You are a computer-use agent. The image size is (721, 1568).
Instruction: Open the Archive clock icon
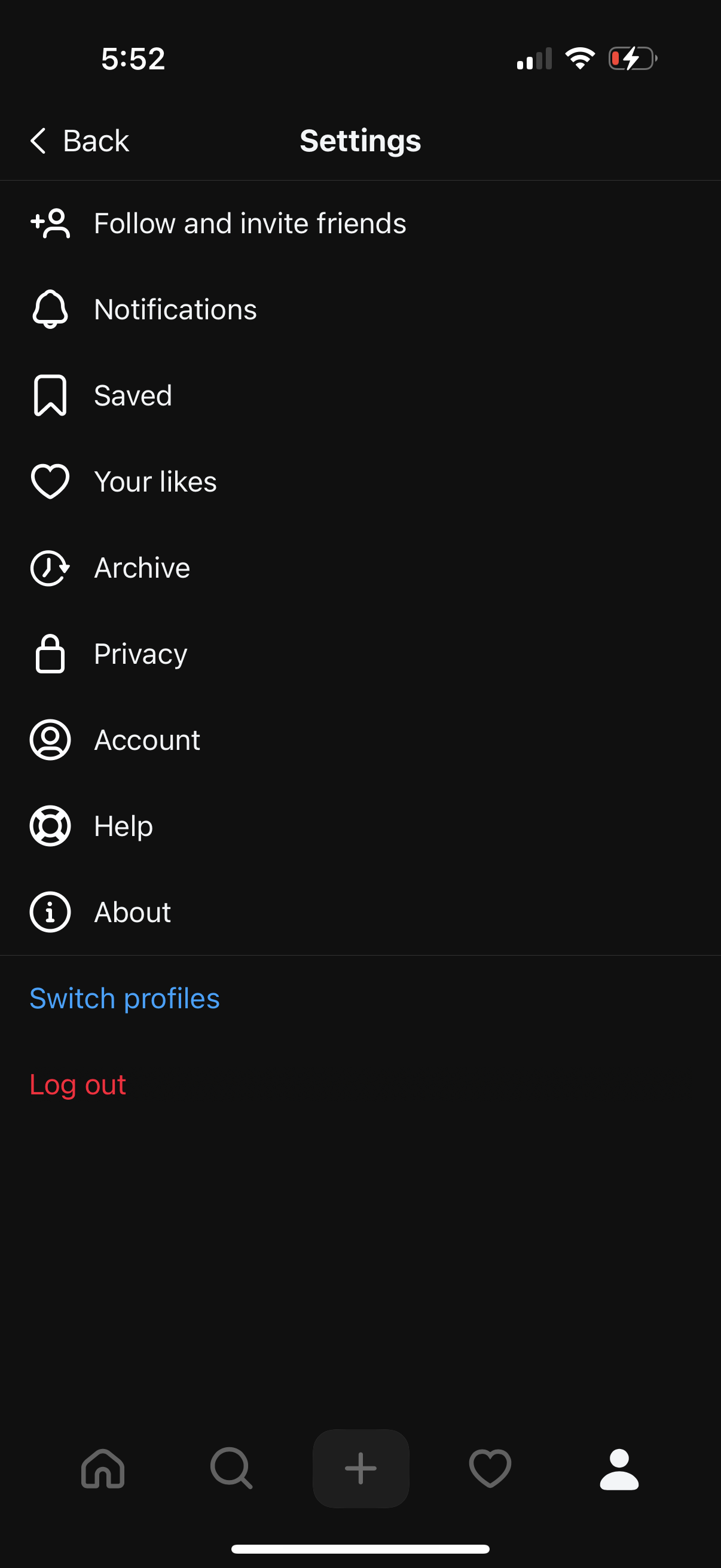tap(50, 568)
